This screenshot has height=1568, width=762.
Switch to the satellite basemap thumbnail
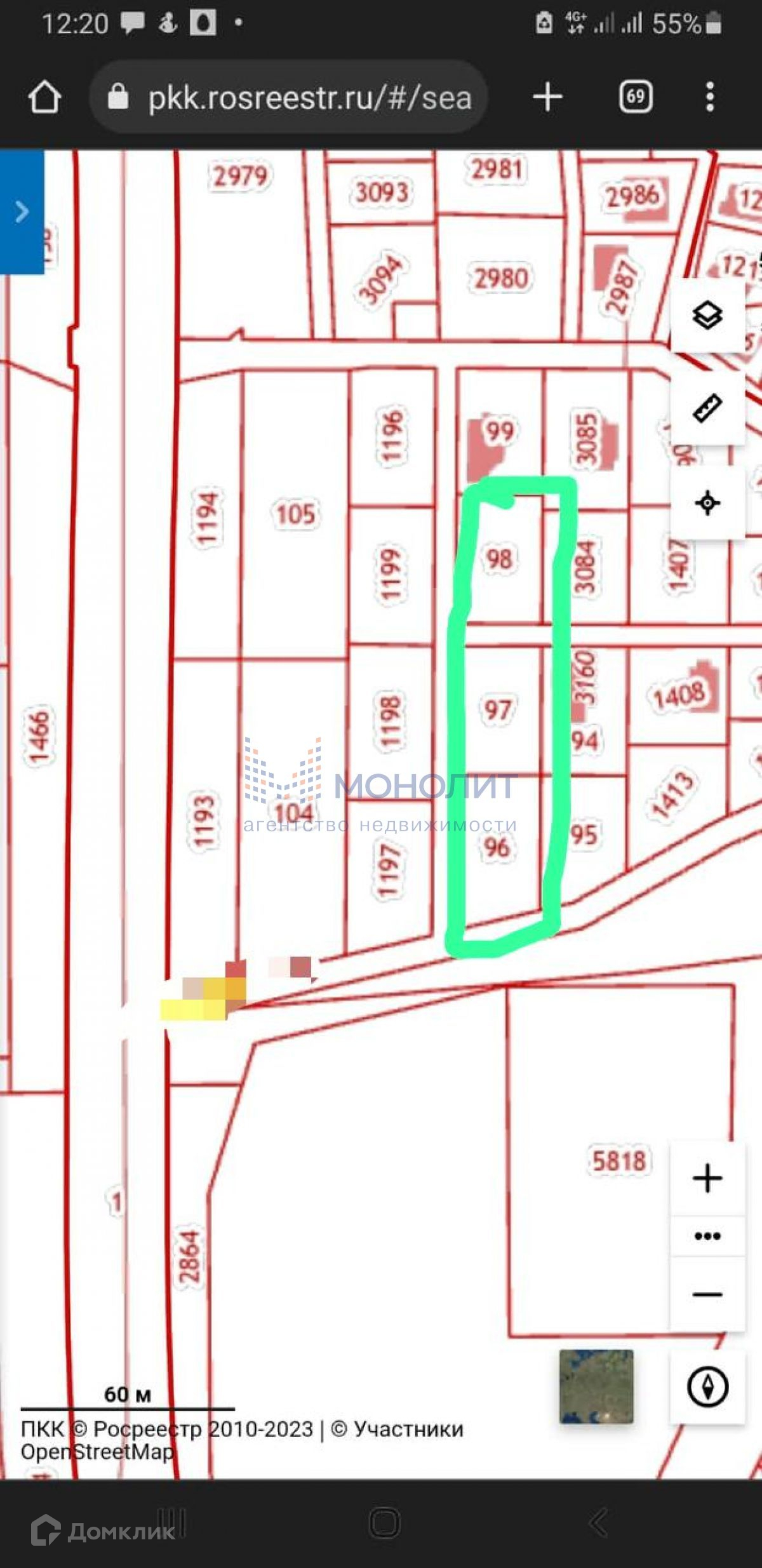[x=596, y=1386]
